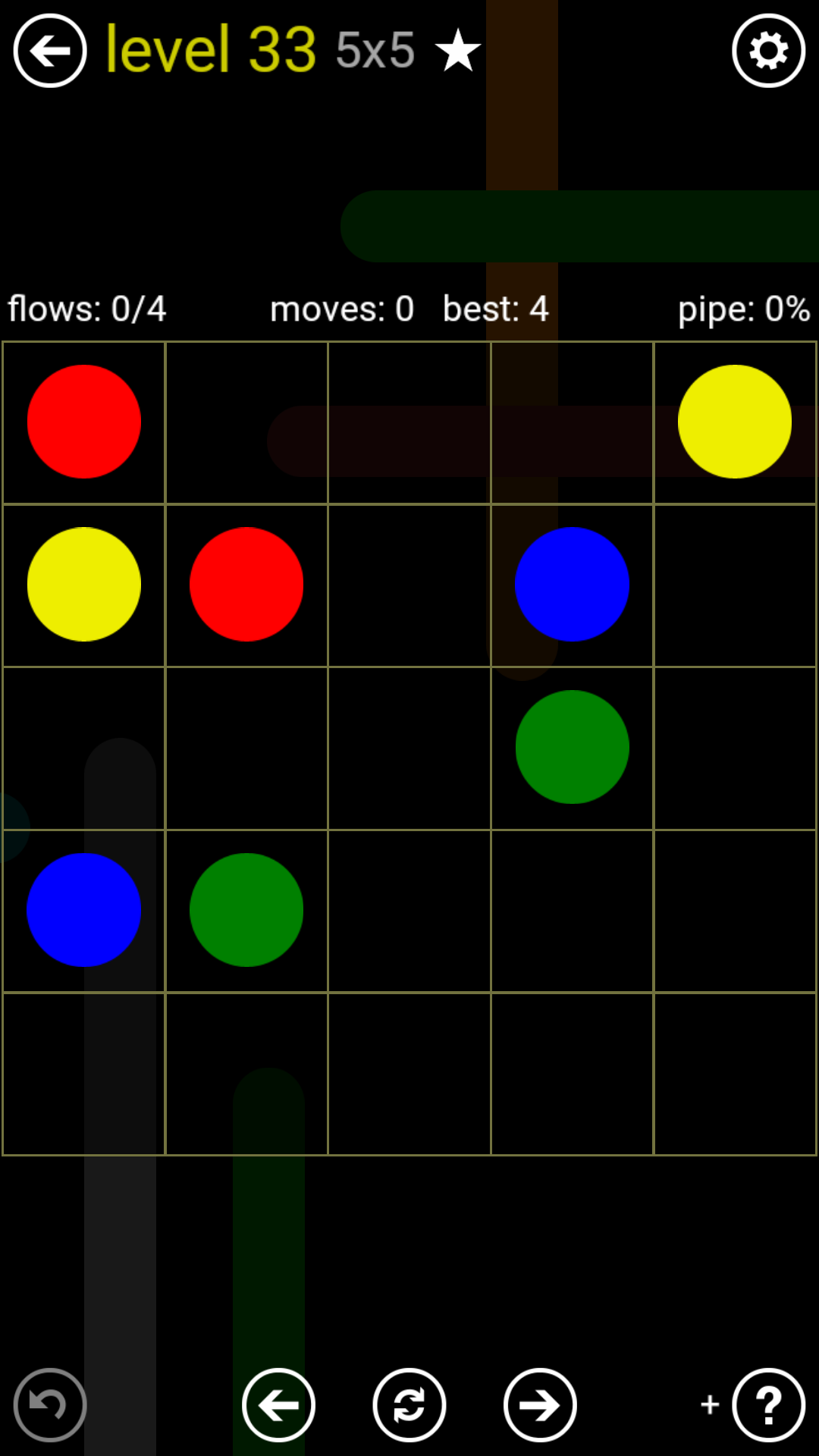
Task: Tap the blue dot in the fourth row
Action: (x=84, y=910)
